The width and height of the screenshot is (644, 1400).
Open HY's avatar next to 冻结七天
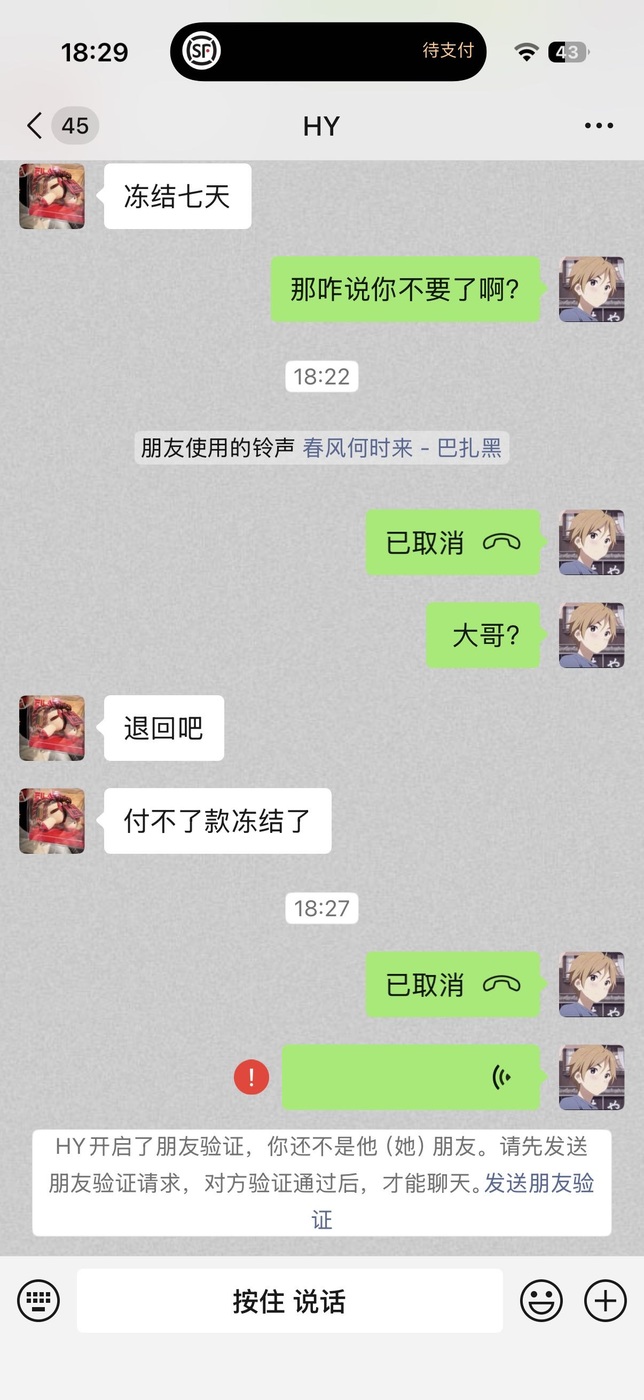[52, 196]
